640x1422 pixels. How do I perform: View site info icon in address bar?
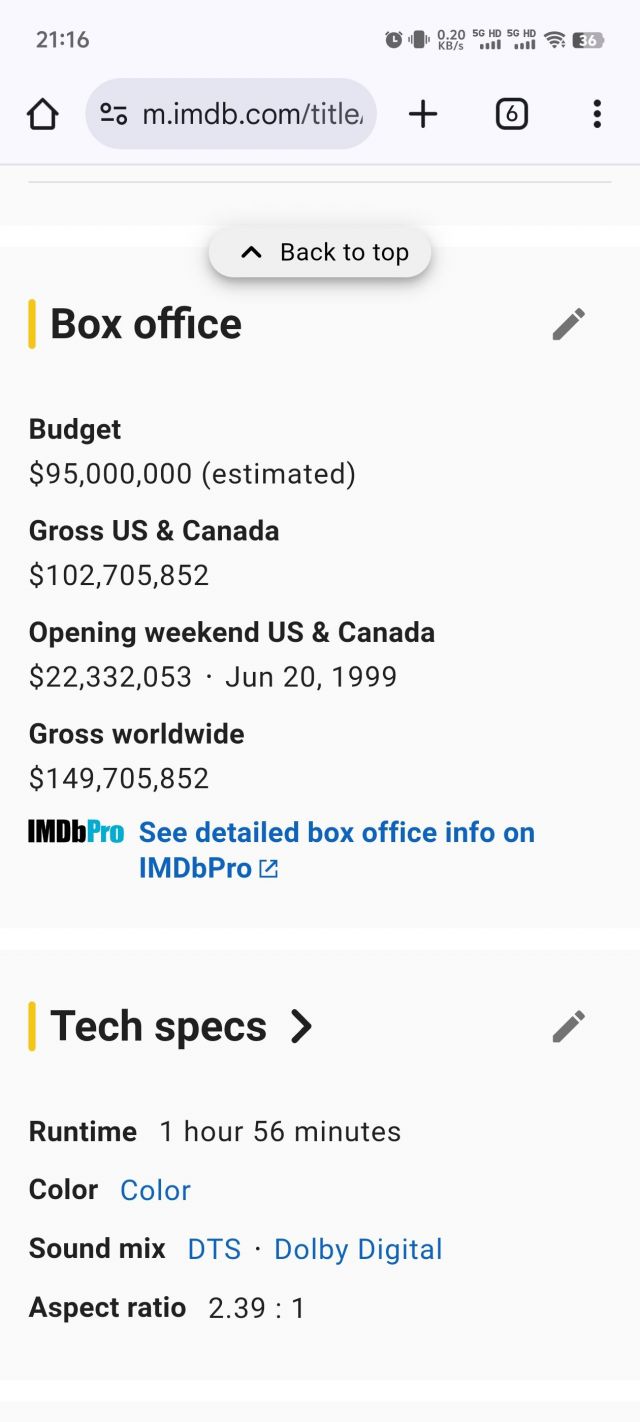click(x=114, y=114)
